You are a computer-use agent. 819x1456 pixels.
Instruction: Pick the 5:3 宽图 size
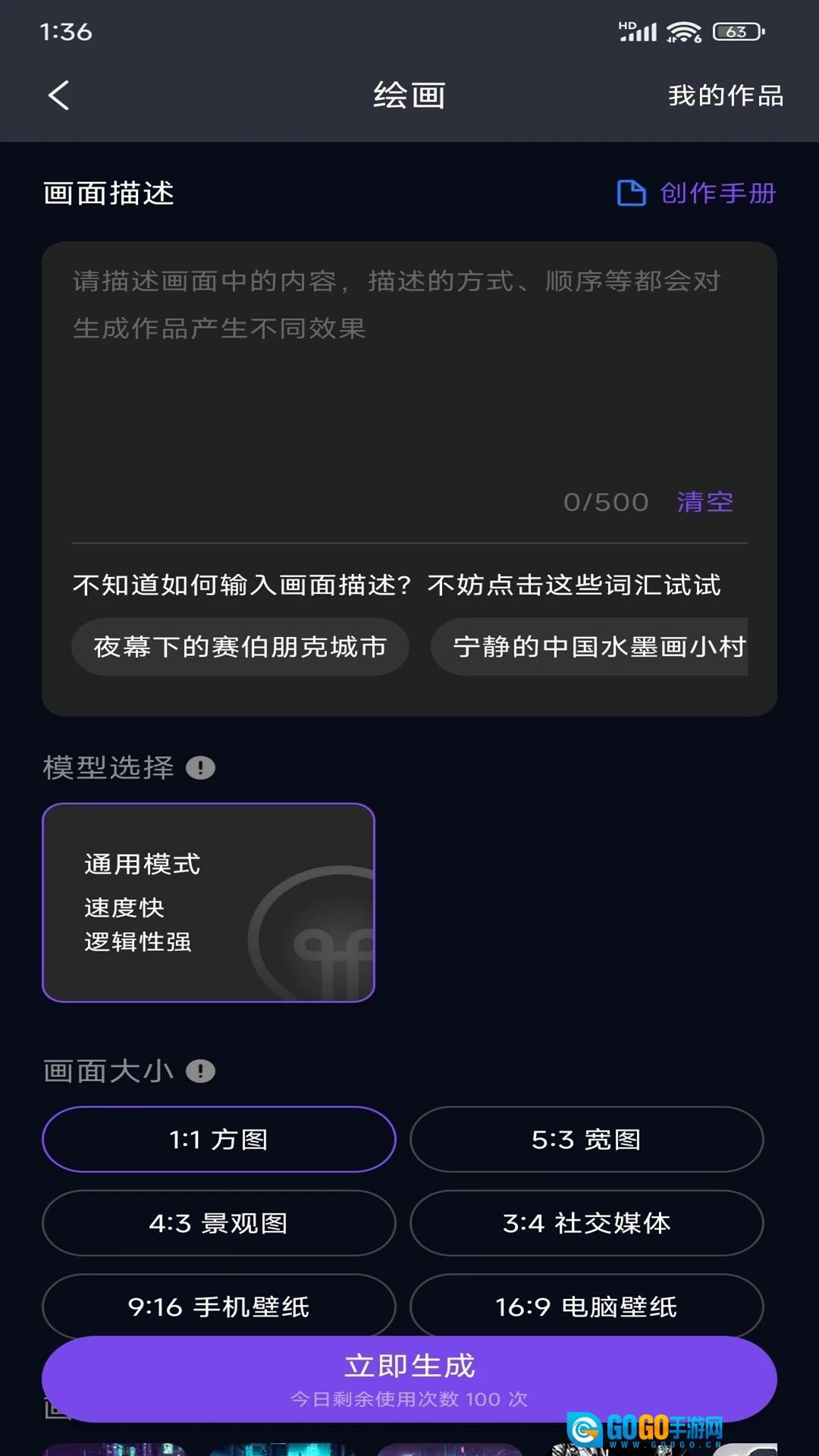click(x=586, y=1139)
